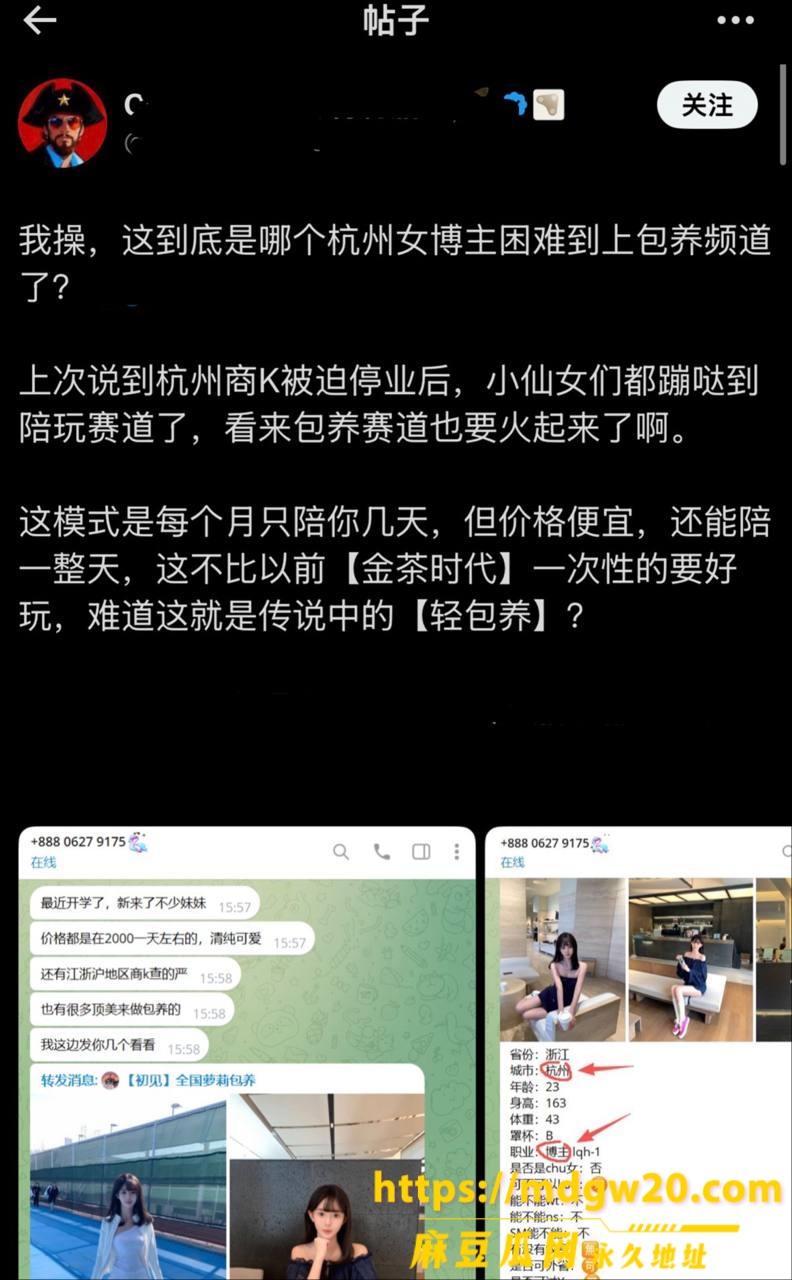Open the three-dot overflow menu

[736, 20]
